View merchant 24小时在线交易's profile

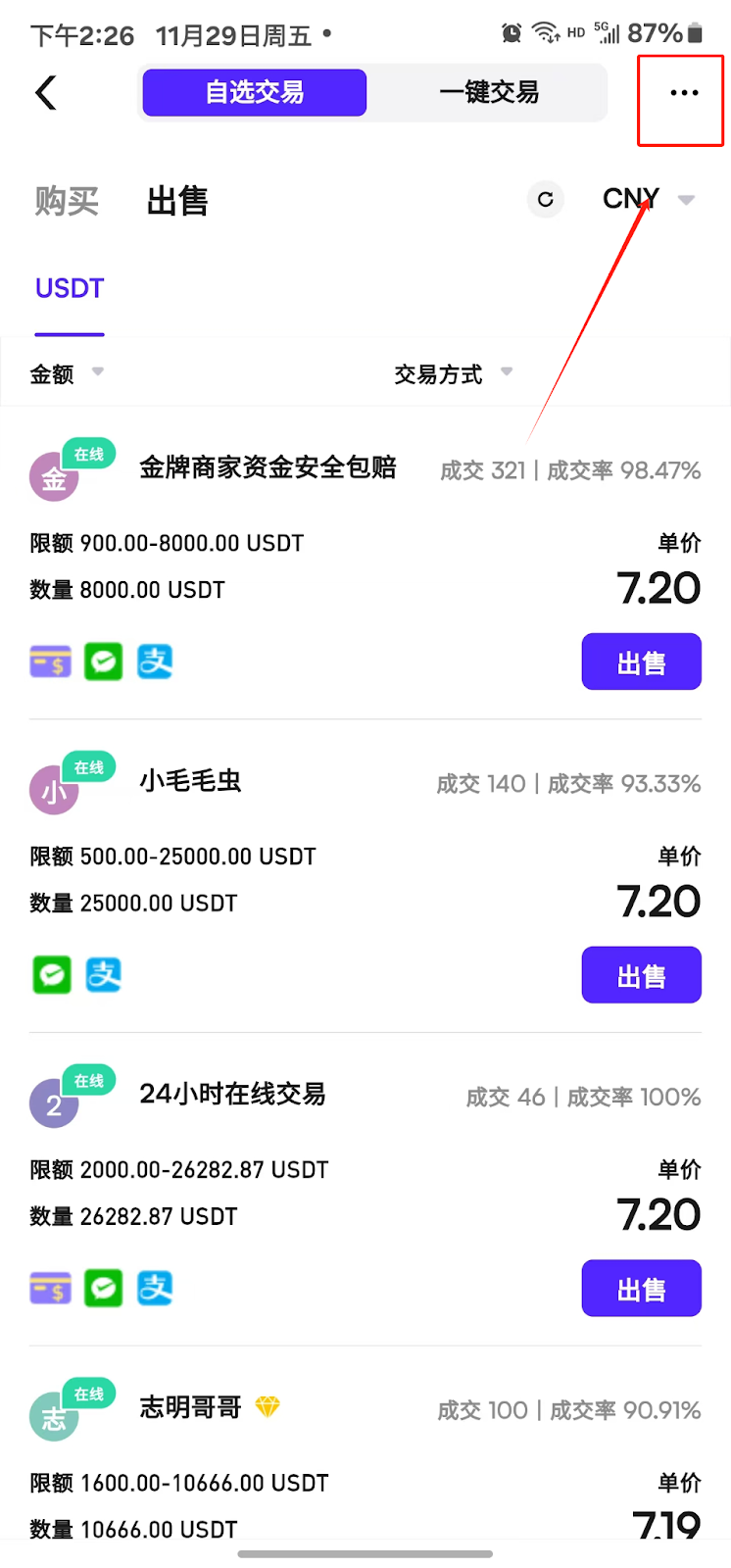point(232,1095)
